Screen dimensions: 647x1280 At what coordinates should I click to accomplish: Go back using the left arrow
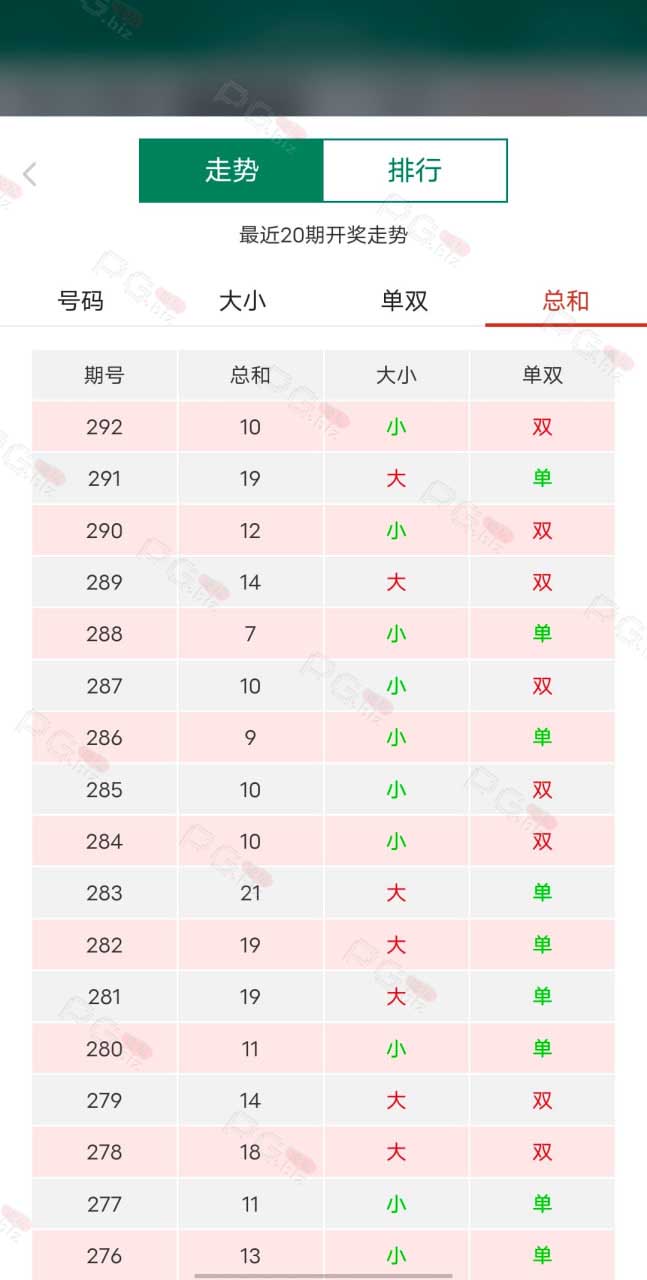pyautogui.click(x=30, y=174)
